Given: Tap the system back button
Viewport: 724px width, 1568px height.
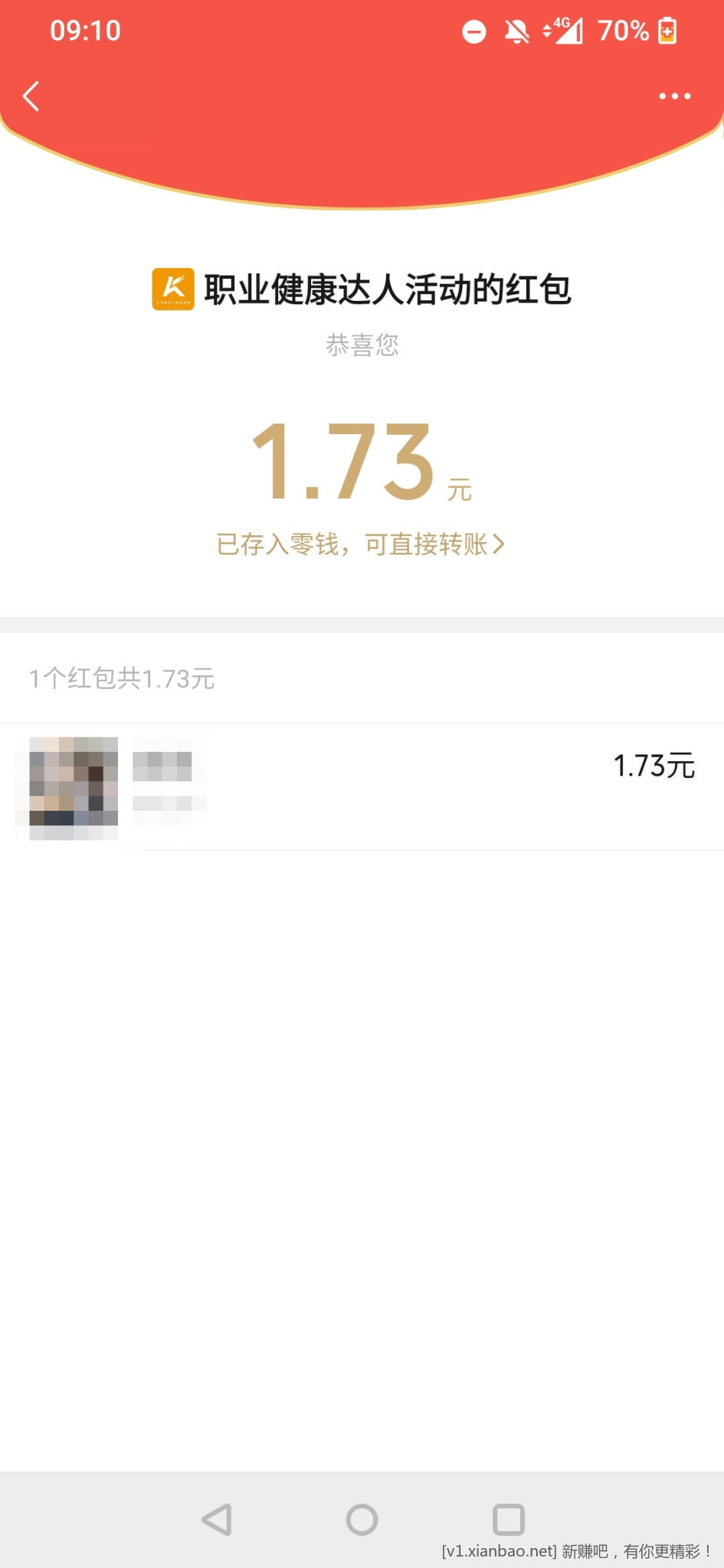Looking at the screenshot, I should pyautogui.click(x=217, y=1520).
